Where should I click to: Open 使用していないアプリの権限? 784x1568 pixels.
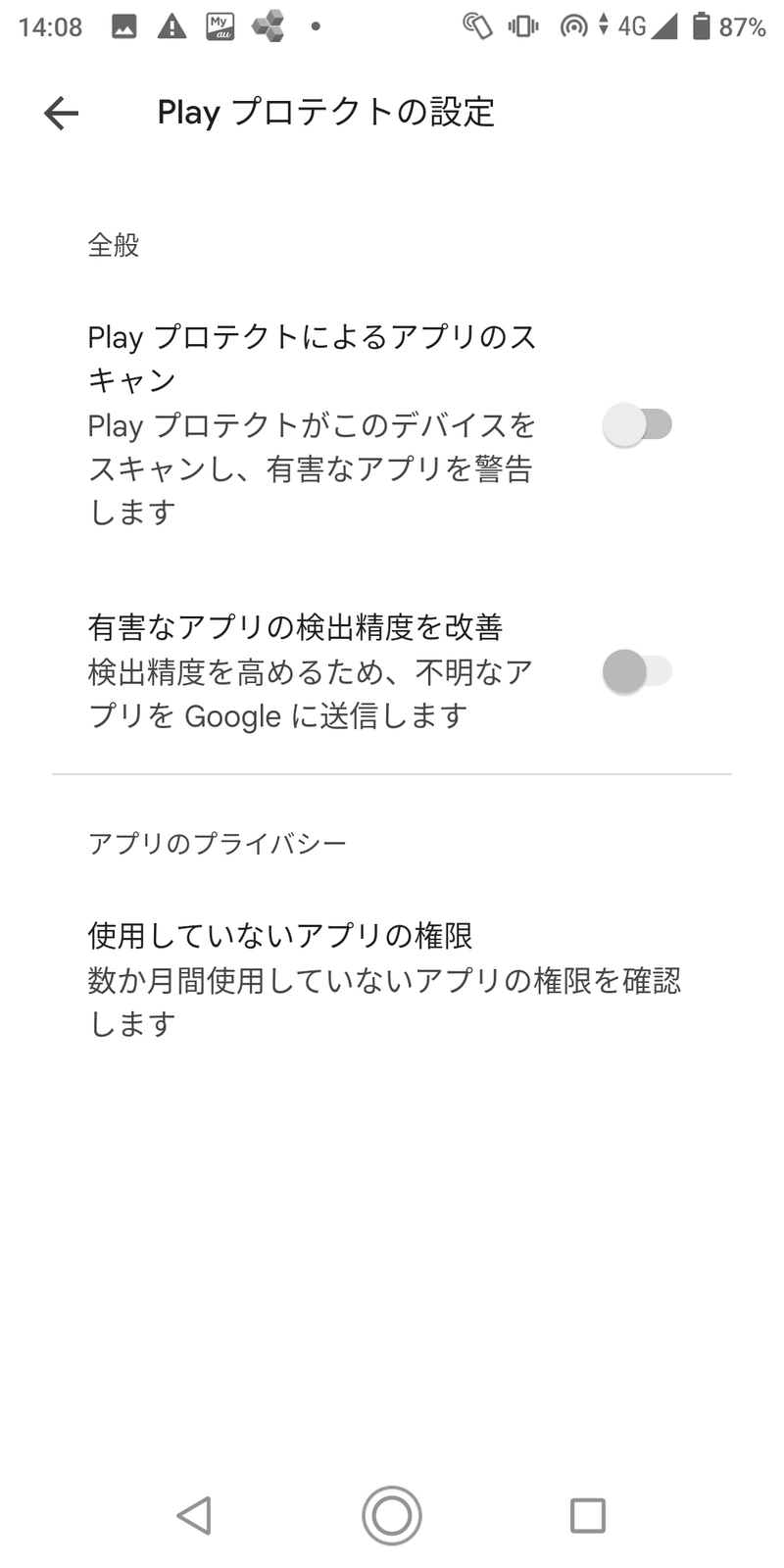392,978
